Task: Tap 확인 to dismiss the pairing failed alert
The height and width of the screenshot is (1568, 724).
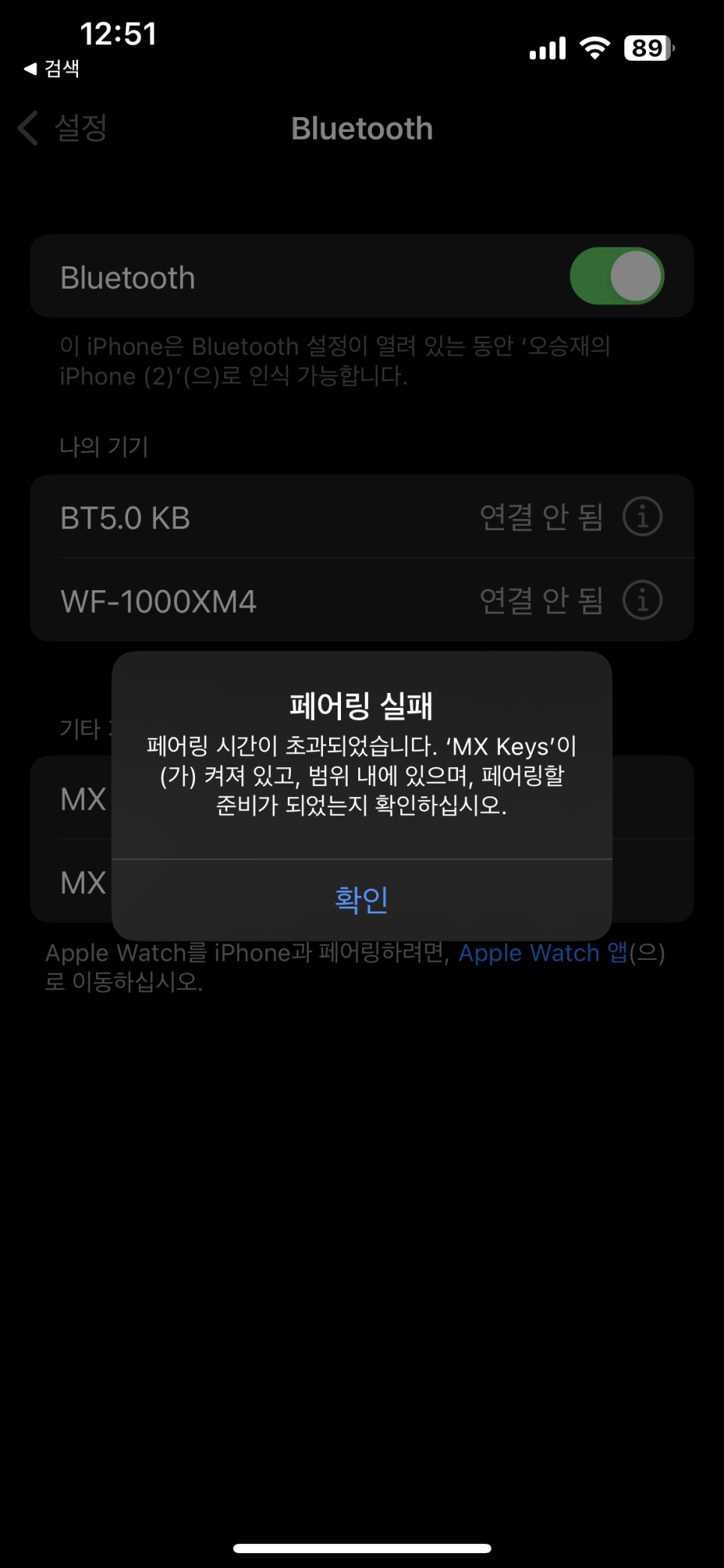Action: 361,899
